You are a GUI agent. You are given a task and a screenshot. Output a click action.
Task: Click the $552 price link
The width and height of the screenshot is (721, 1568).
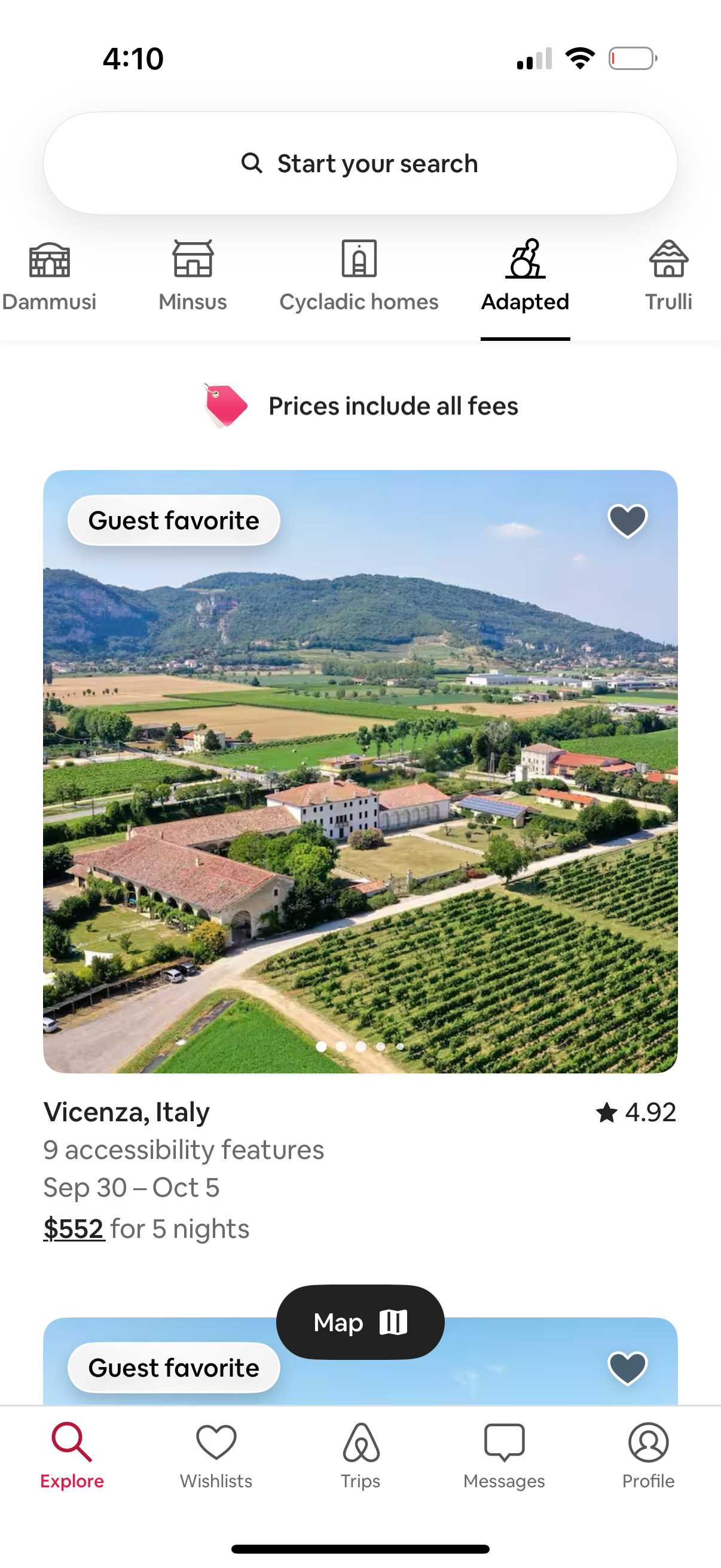73,1228
